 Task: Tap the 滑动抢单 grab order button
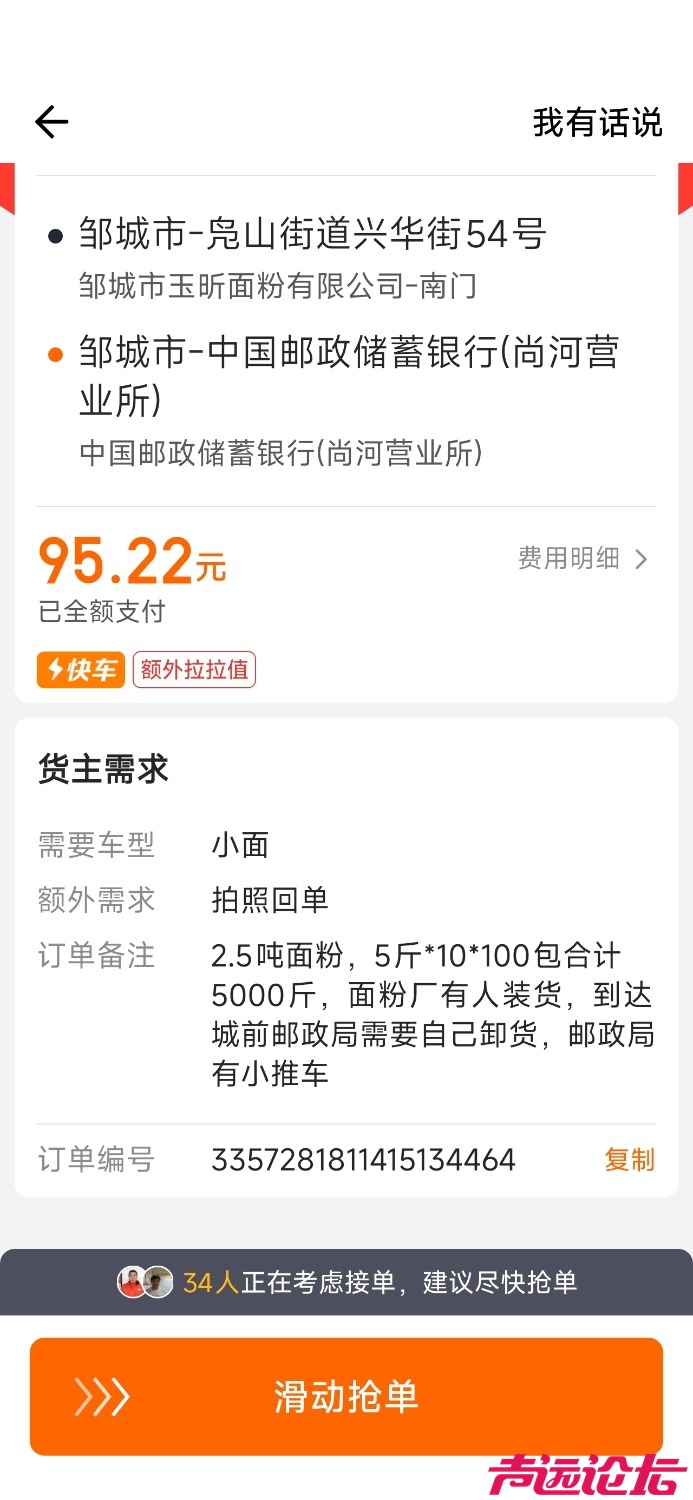[x=346, y=1396]
